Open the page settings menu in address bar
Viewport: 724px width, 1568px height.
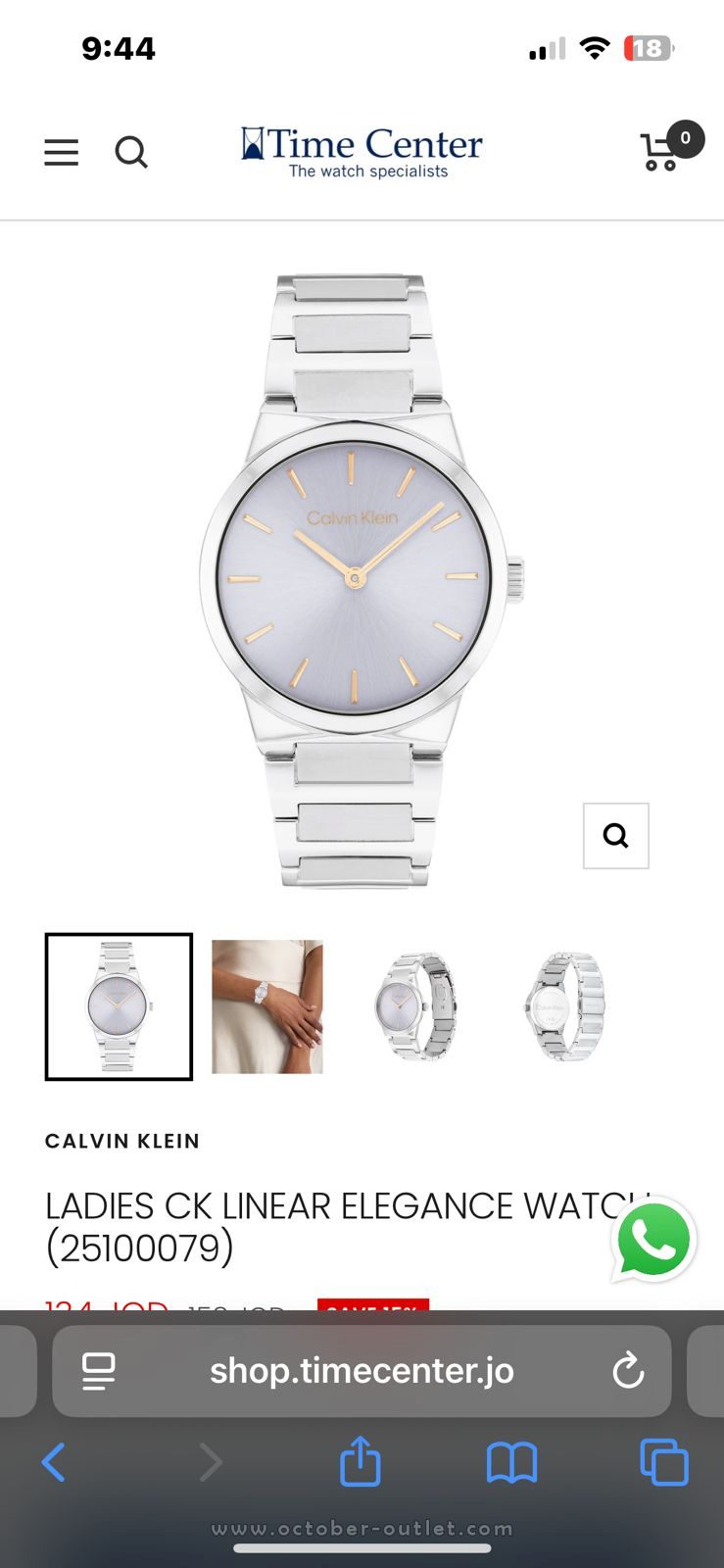98,1370
